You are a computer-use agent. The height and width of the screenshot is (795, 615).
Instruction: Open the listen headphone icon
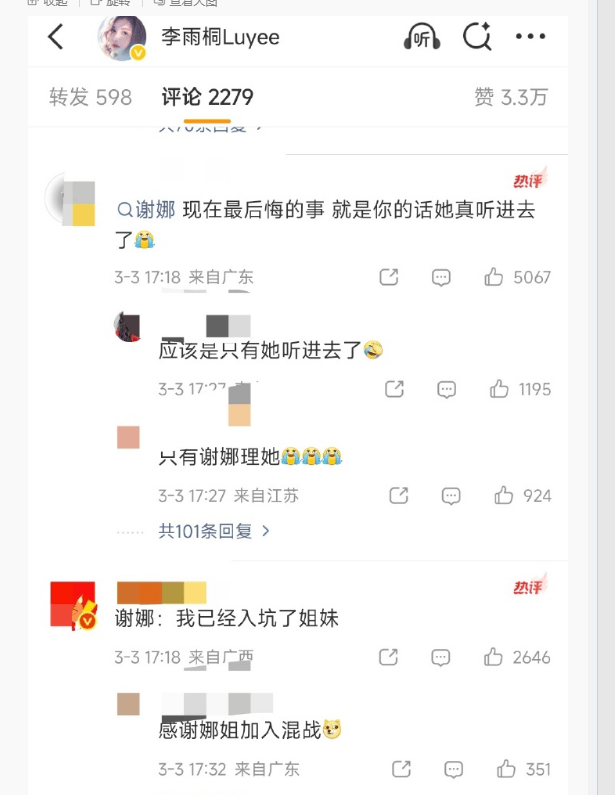(422, 38)
